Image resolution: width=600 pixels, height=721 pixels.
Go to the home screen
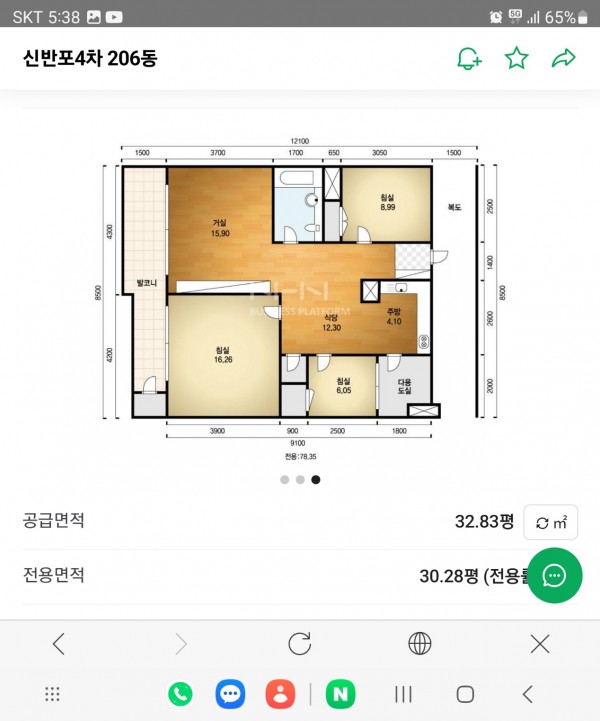(x=465, y=694)
